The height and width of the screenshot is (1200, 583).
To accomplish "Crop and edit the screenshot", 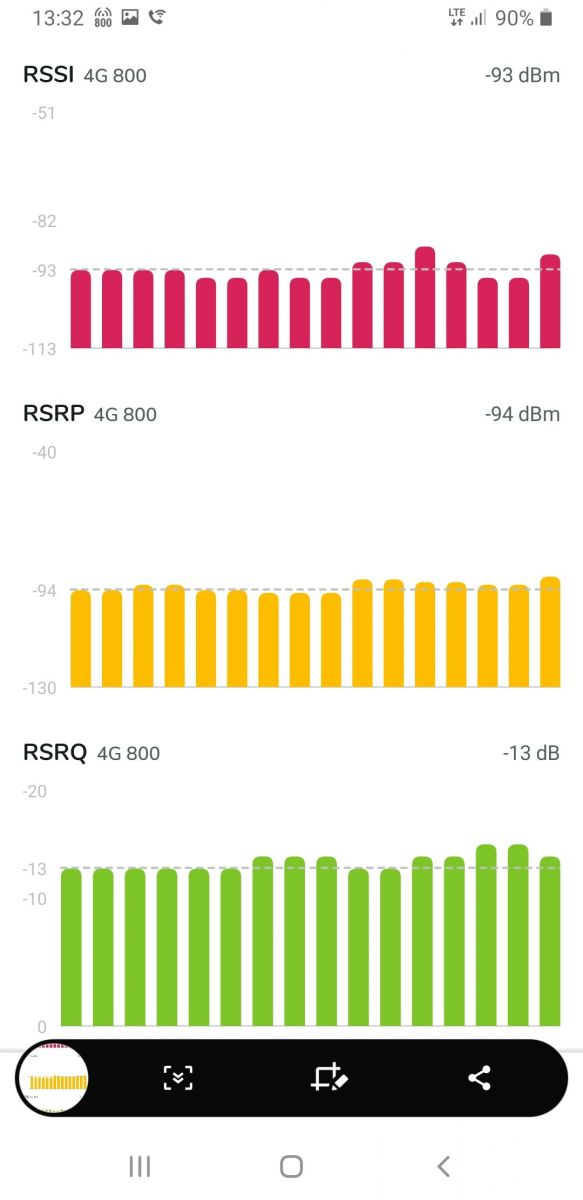I will point(329,1077).
